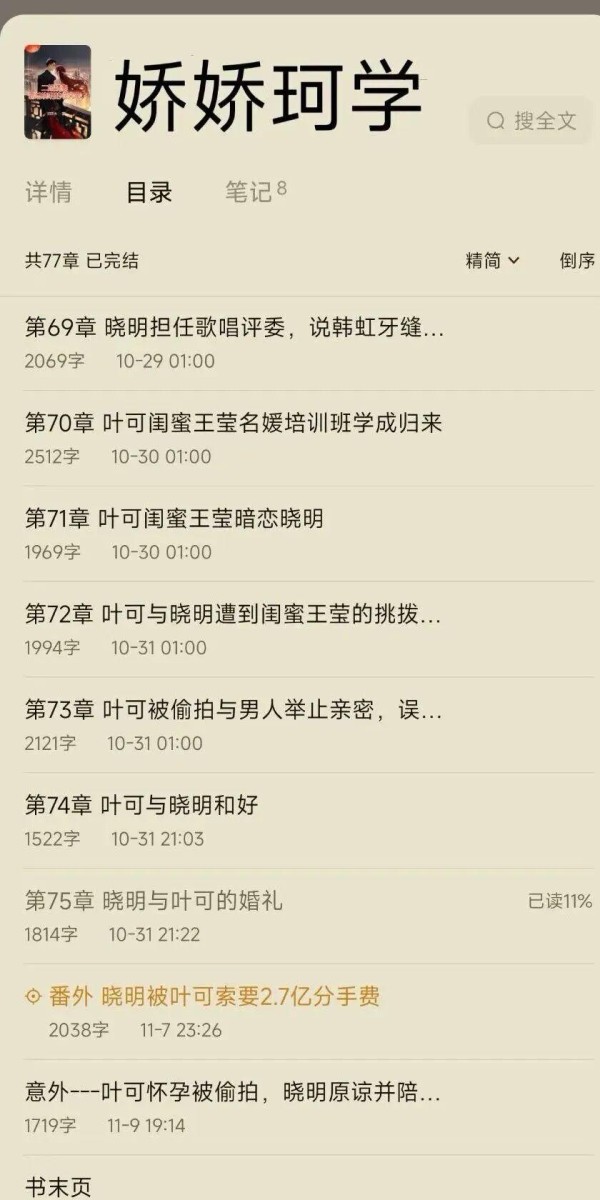Open chapter 第69章 晓明担任歌唱评委
Viewport: 600px width, 1200px height.
pos(234,327)
